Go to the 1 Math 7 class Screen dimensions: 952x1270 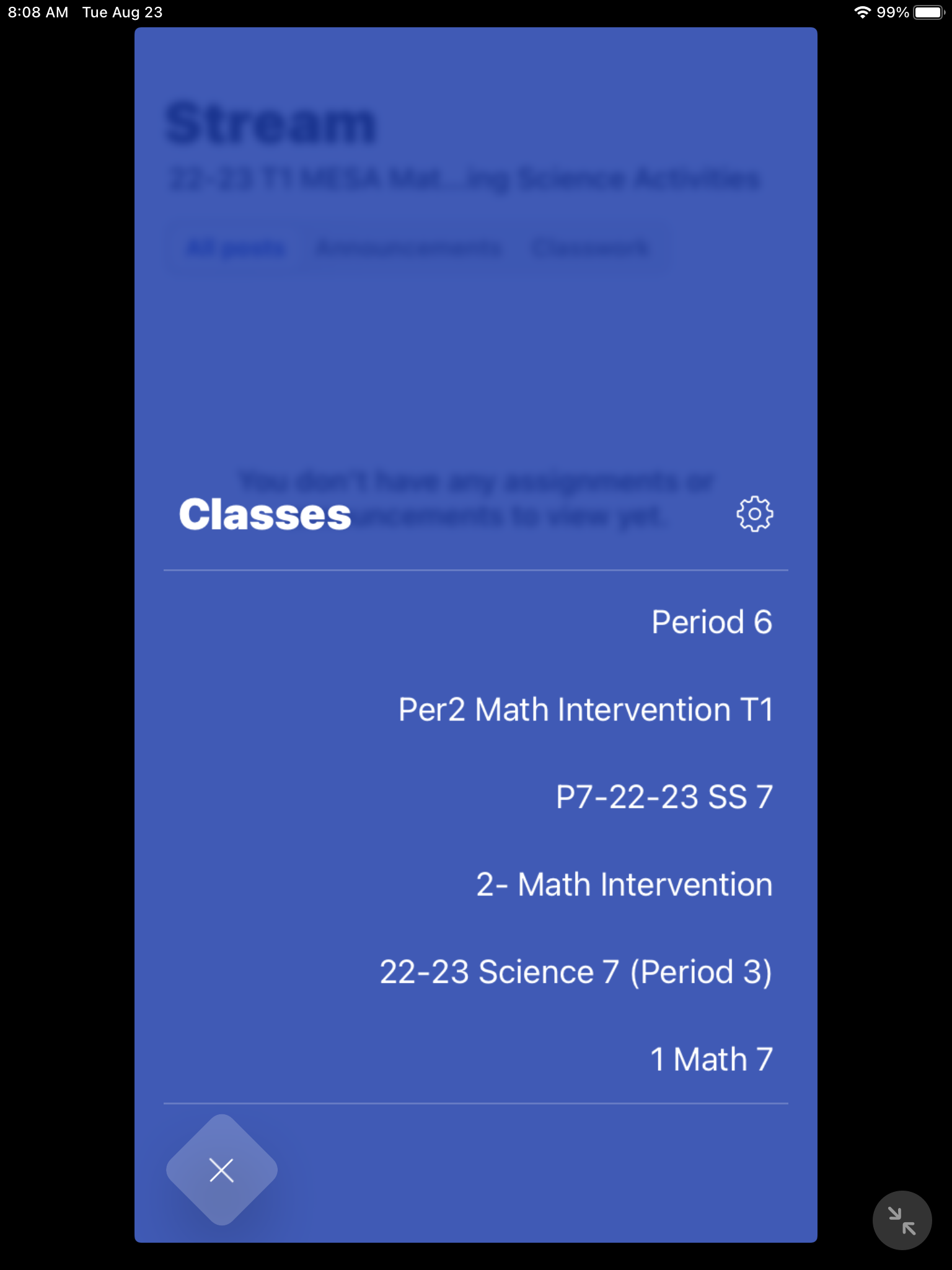point(711,1059)
